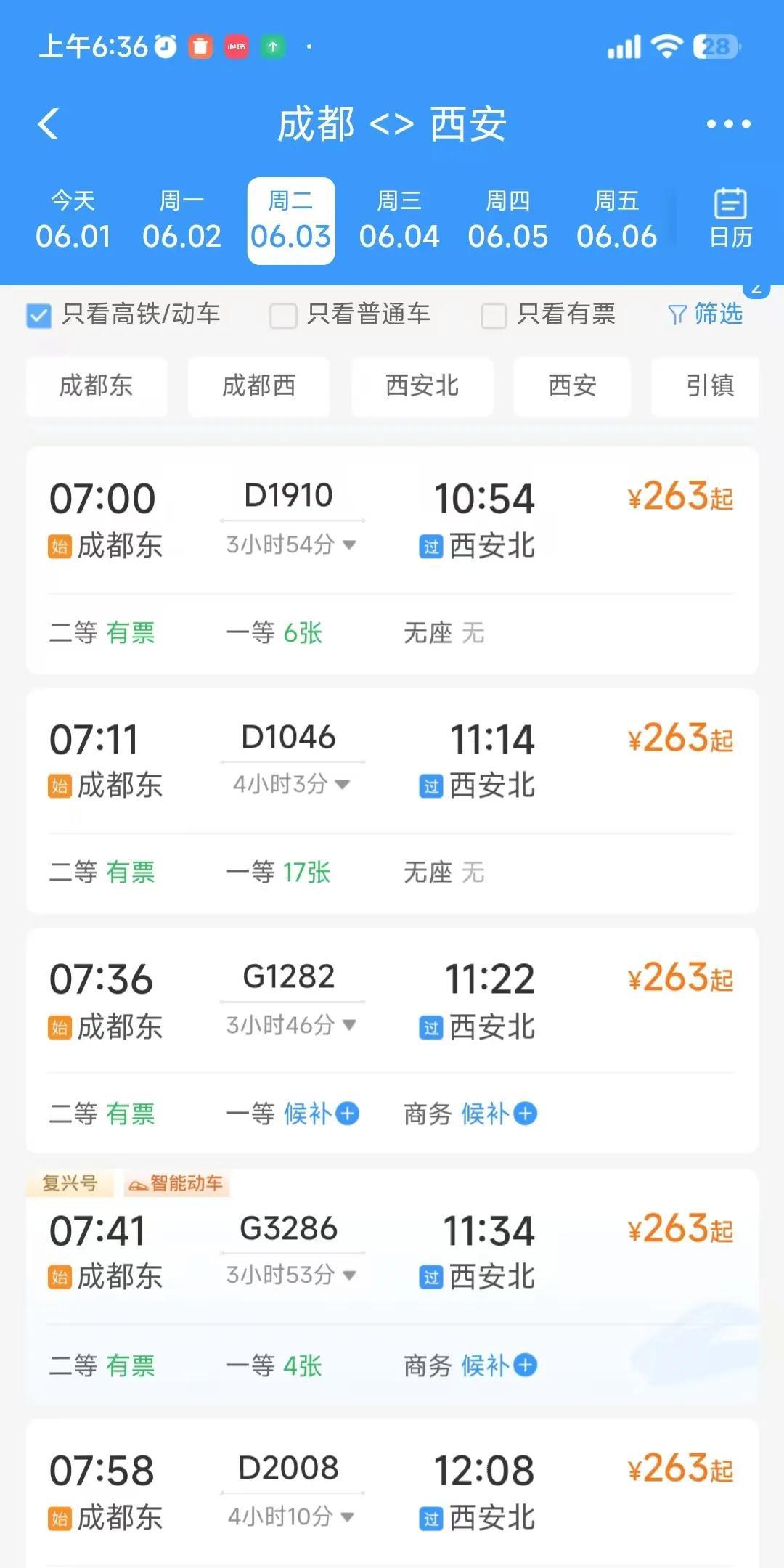The image size is (784, 1568).
Task: Open the three-dot overflow menu
Action: click(x=728, y=124)
